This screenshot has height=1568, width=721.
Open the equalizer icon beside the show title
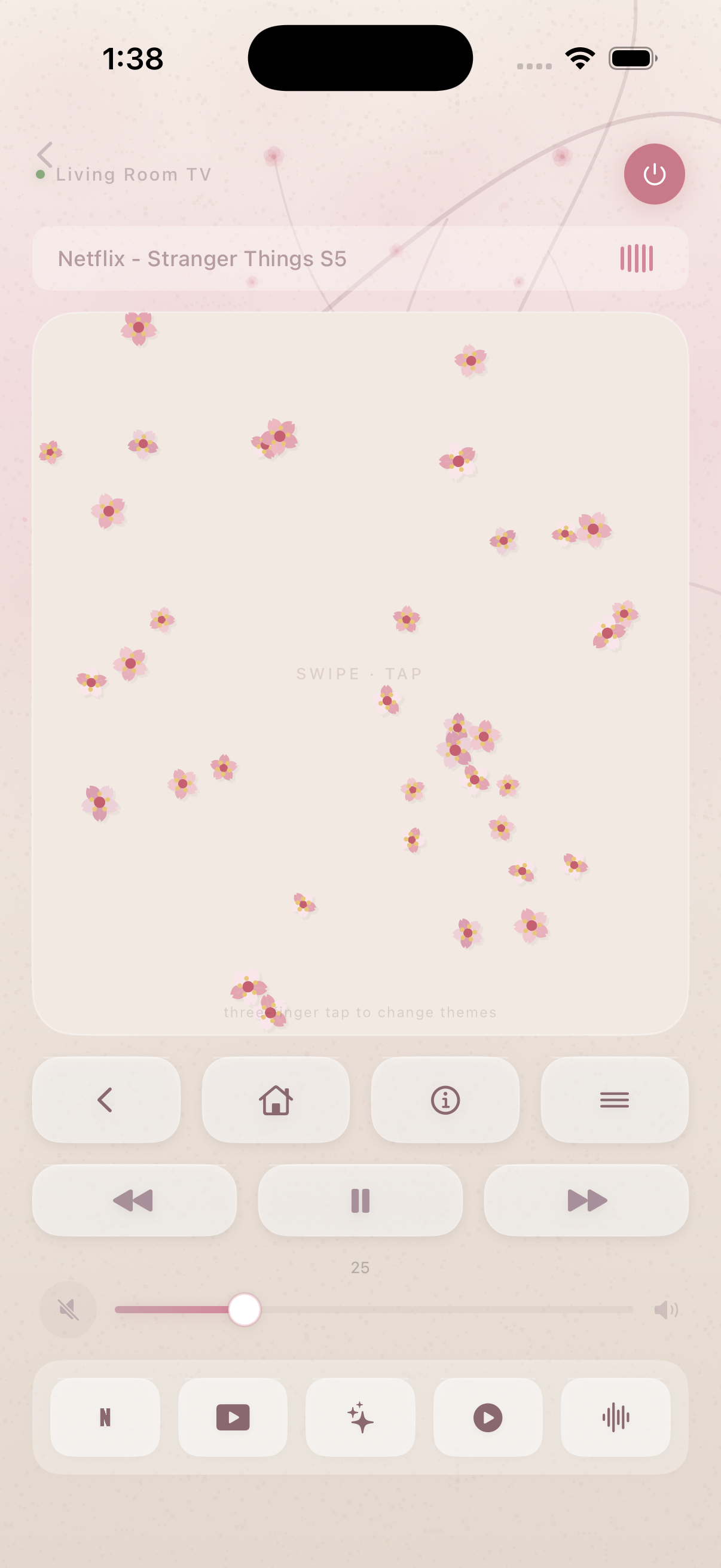pos(636,258)
